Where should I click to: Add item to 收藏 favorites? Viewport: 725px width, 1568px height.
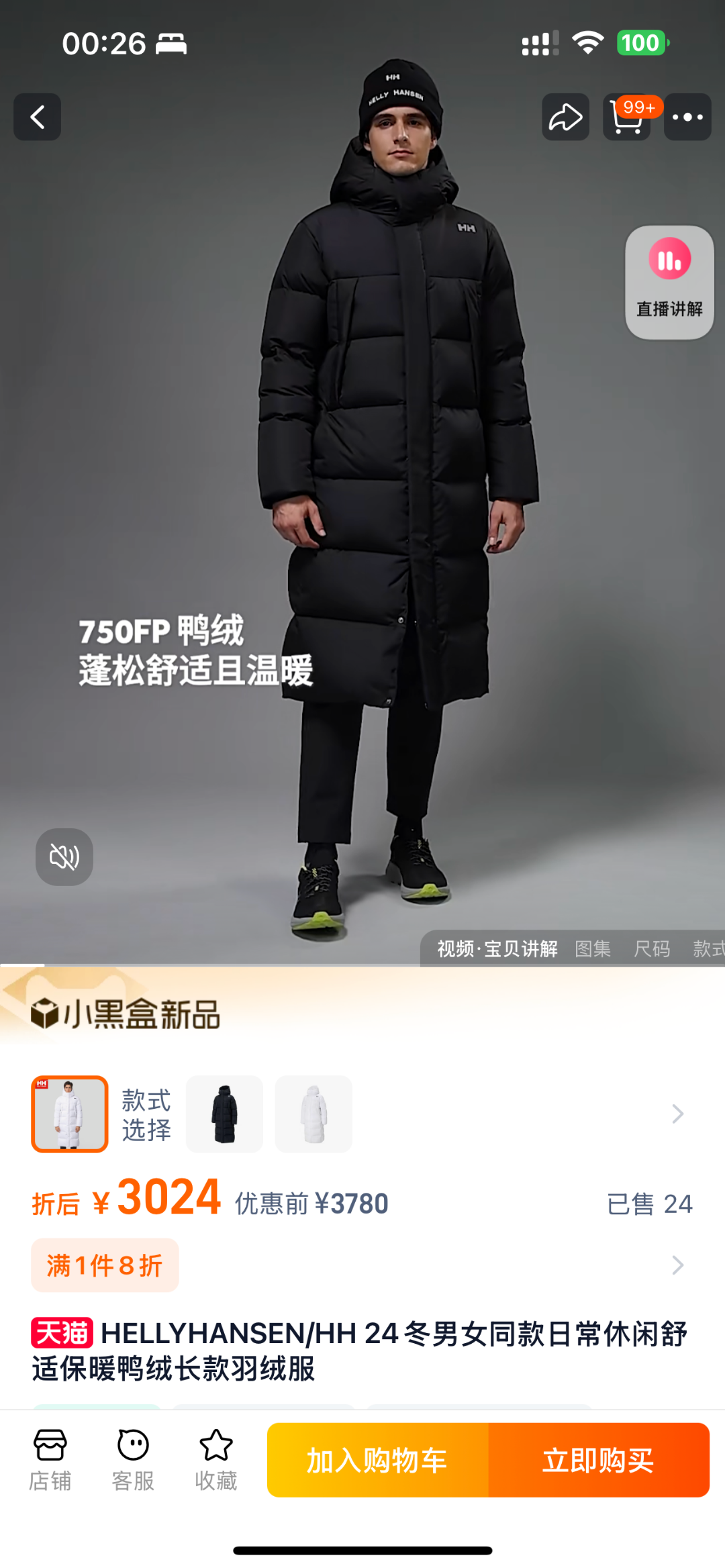click(x=216, y=1459)
